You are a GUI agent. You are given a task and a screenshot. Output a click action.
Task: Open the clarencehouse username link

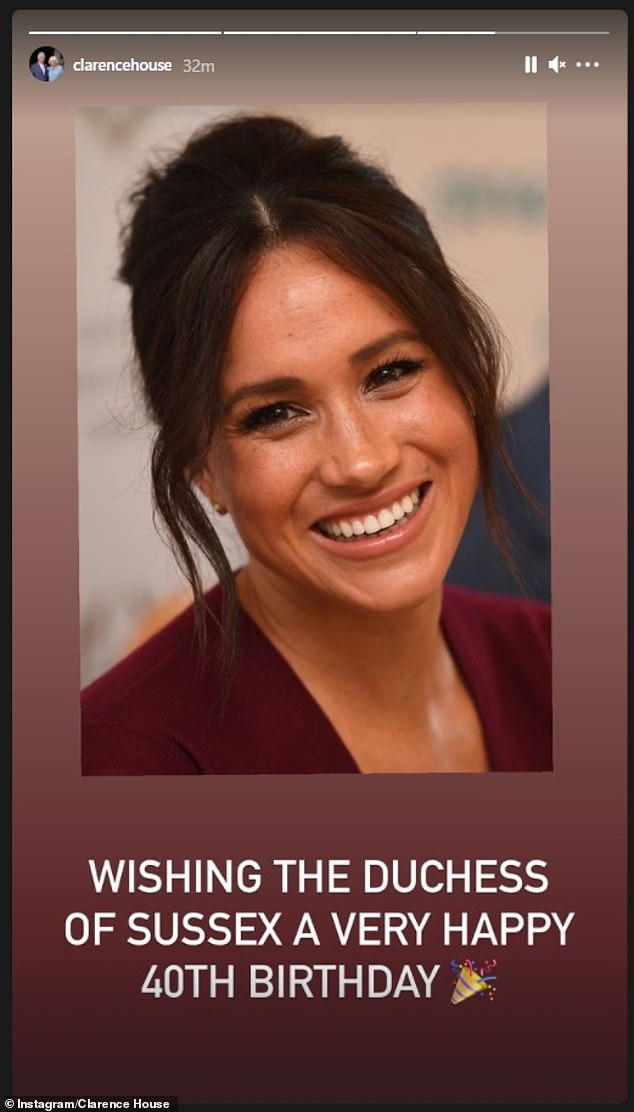pyautogui.click(x=122, y=65)
